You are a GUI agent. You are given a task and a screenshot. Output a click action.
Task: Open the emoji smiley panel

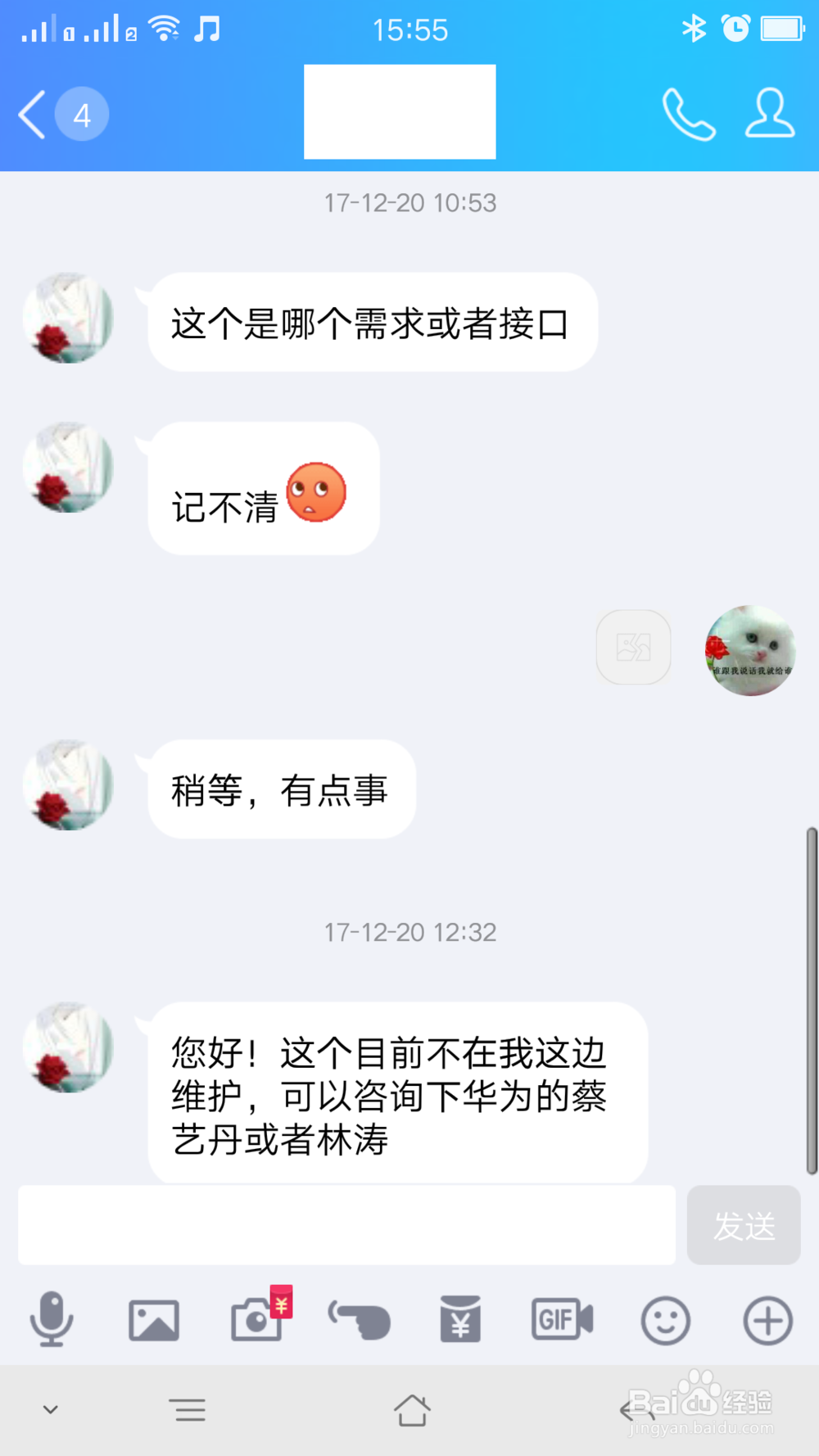pyautogui.click(x=664, y=1320)
